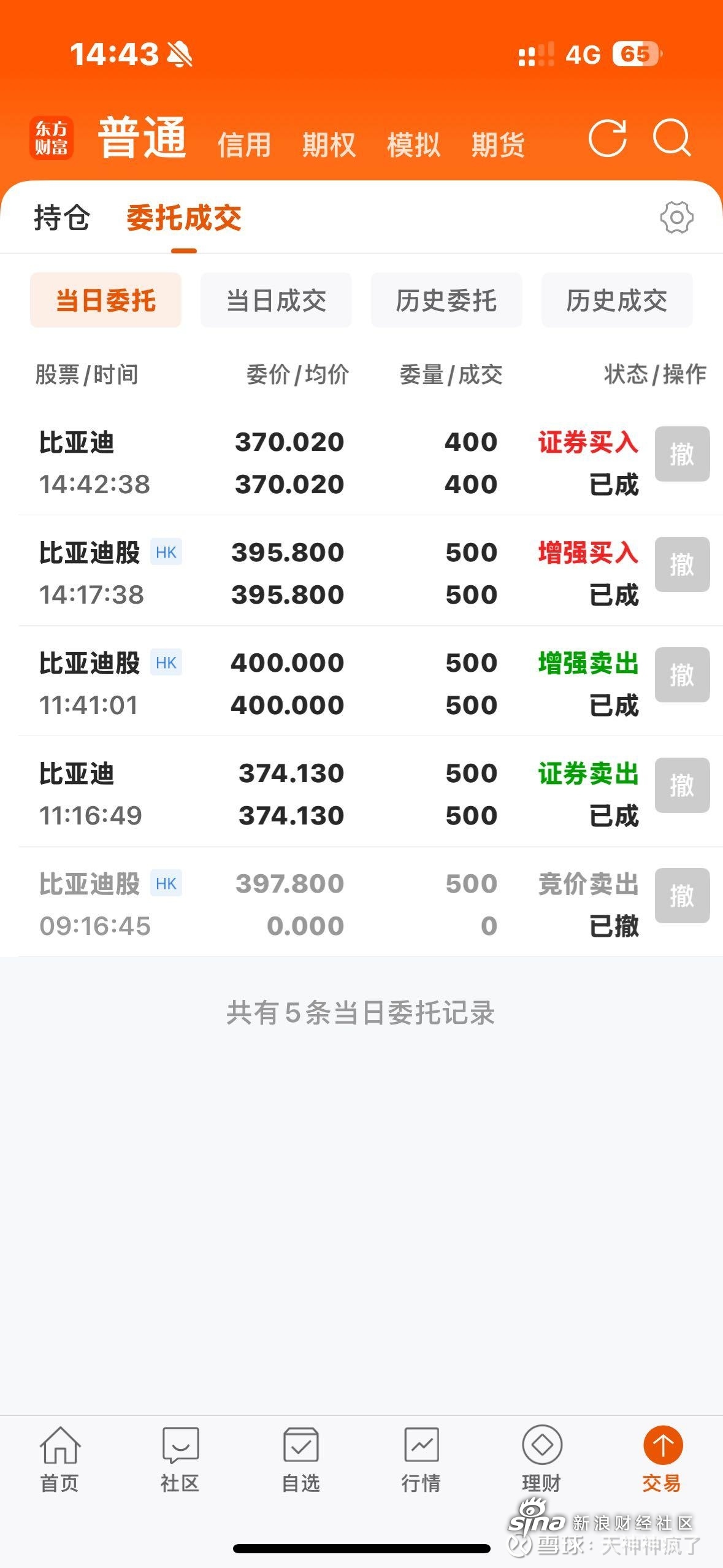Open the 自选 watchlist tab
This screenshot has width=723, height=1568.
tap(300, 1460)
